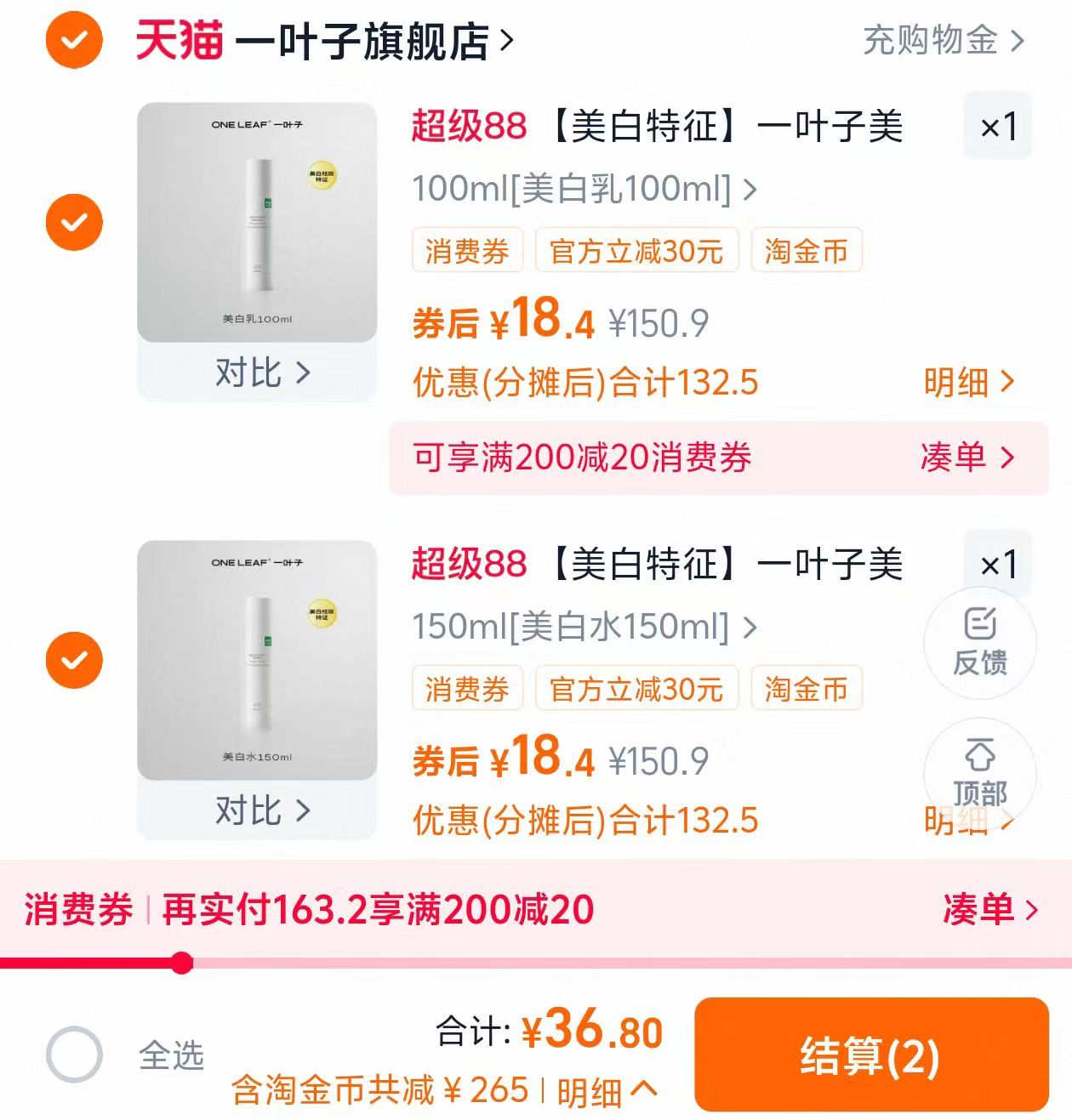Click the 官方立减30元 tag on the first product
This screenshot has height=1120, width=1072.
tap(636, 251)
